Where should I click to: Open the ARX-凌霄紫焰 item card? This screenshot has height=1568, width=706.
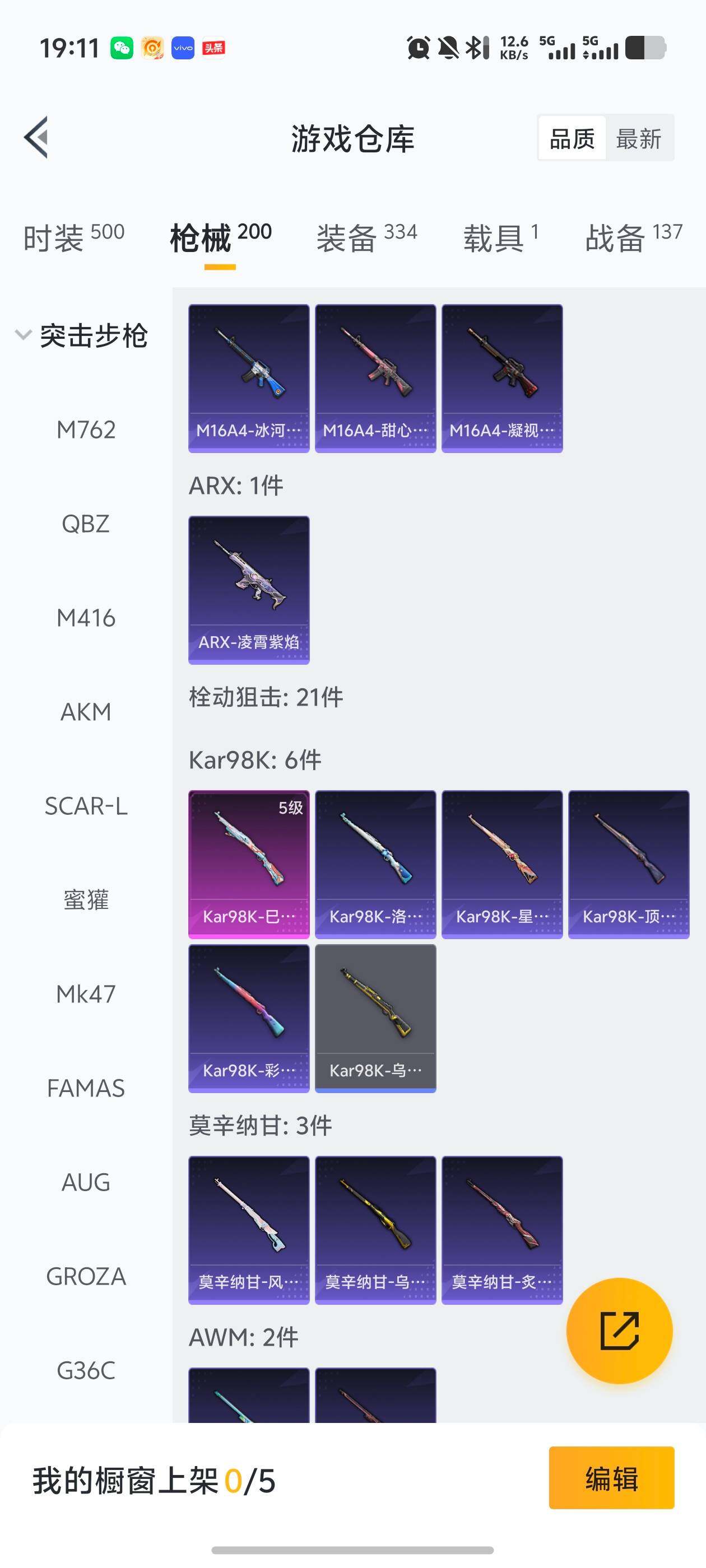[x=249, y=587]
